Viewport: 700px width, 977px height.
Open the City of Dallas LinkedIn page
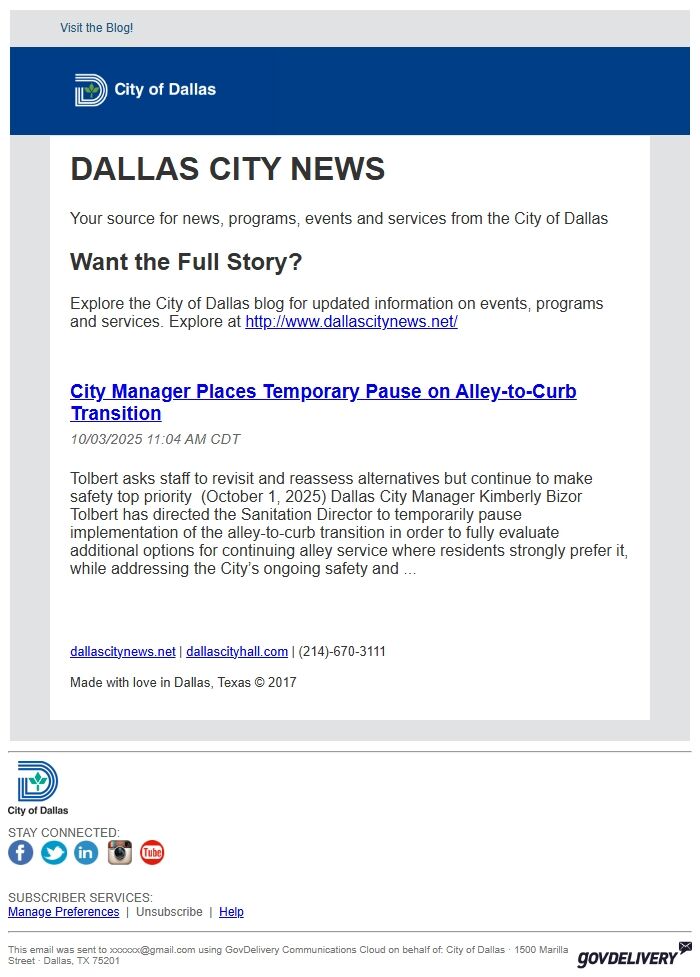[87, 853]
